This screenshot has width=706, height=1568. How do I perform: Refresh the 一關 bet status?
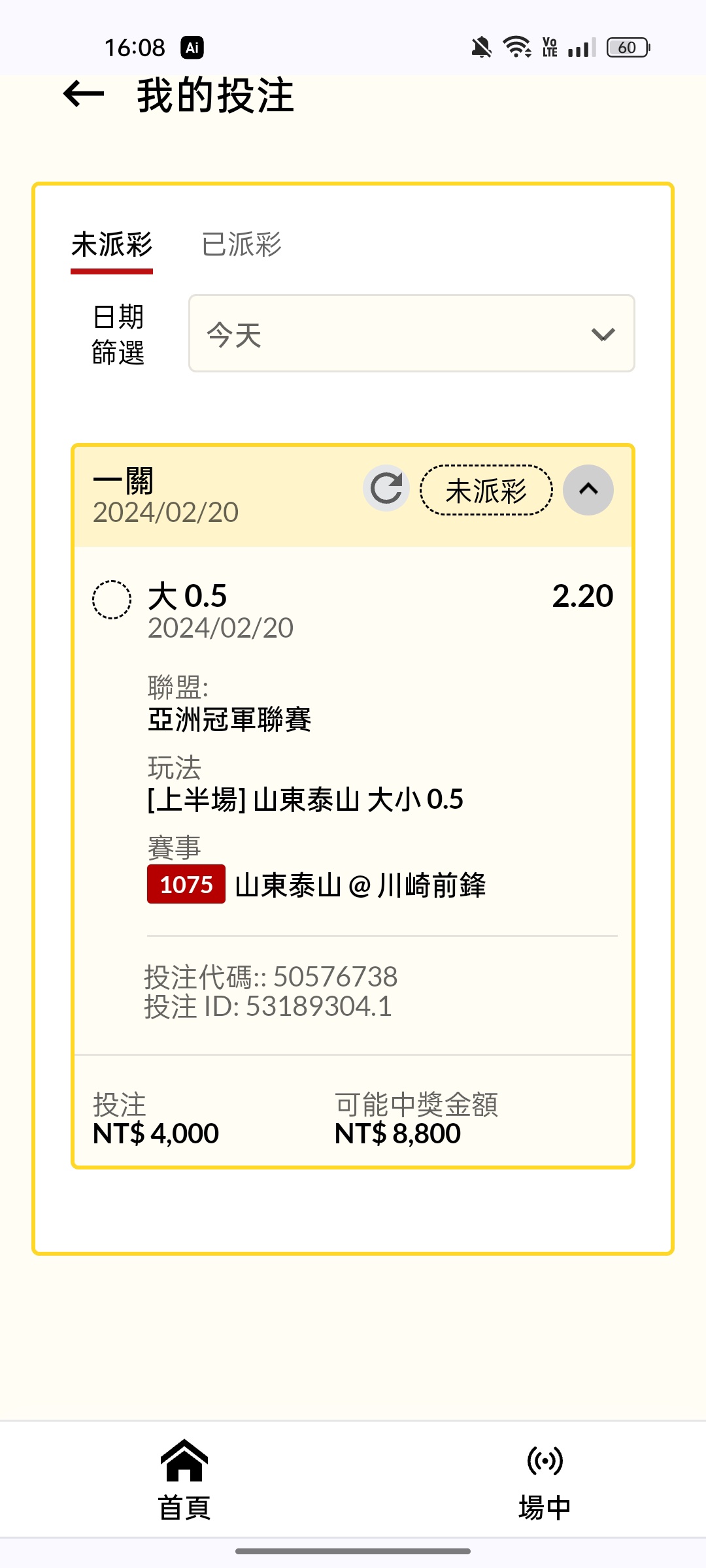pyautogui.click(x=386, y=489)
